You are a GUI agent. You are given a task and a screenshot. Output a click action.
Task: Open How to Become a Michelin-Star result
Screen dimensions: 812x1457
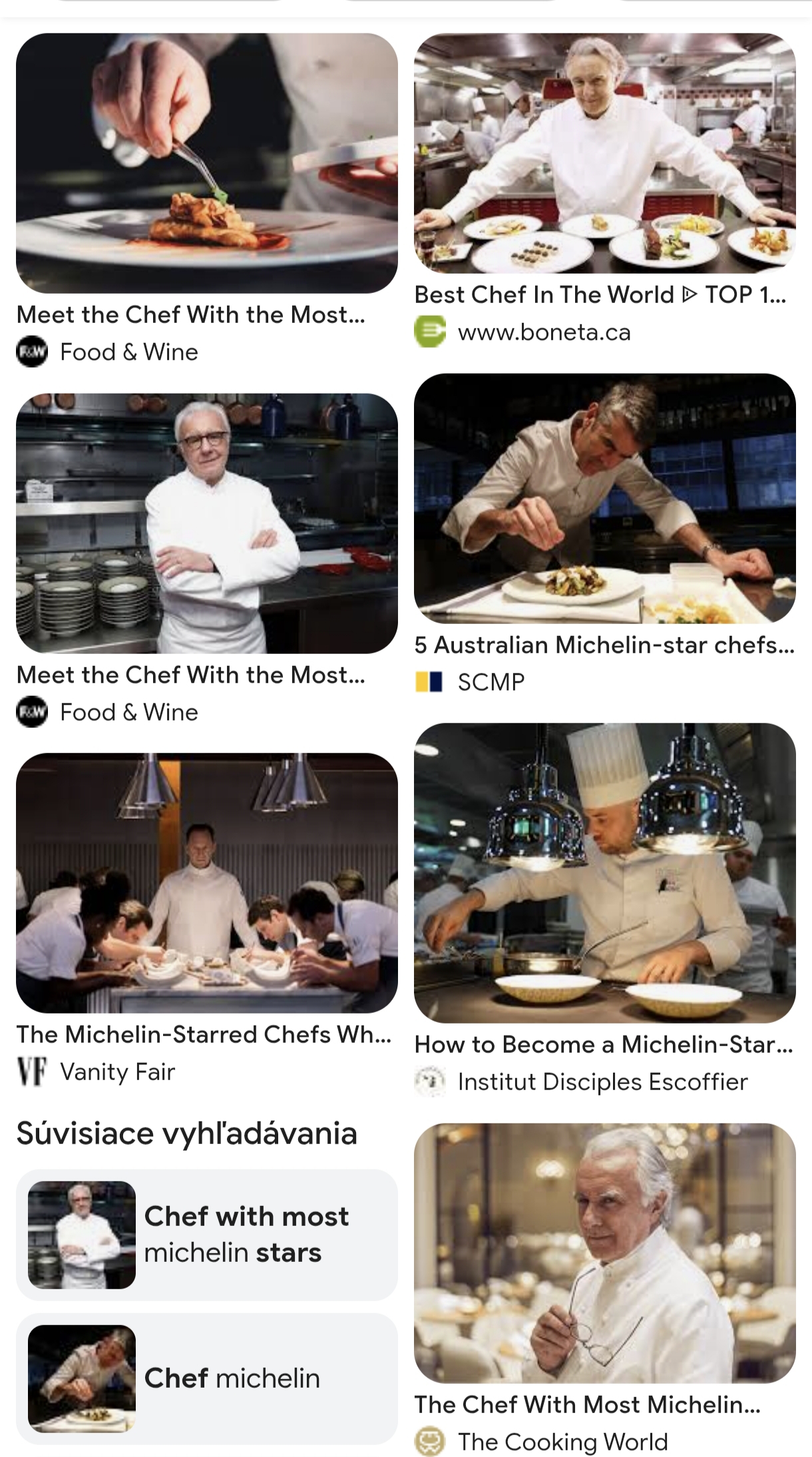604,872
